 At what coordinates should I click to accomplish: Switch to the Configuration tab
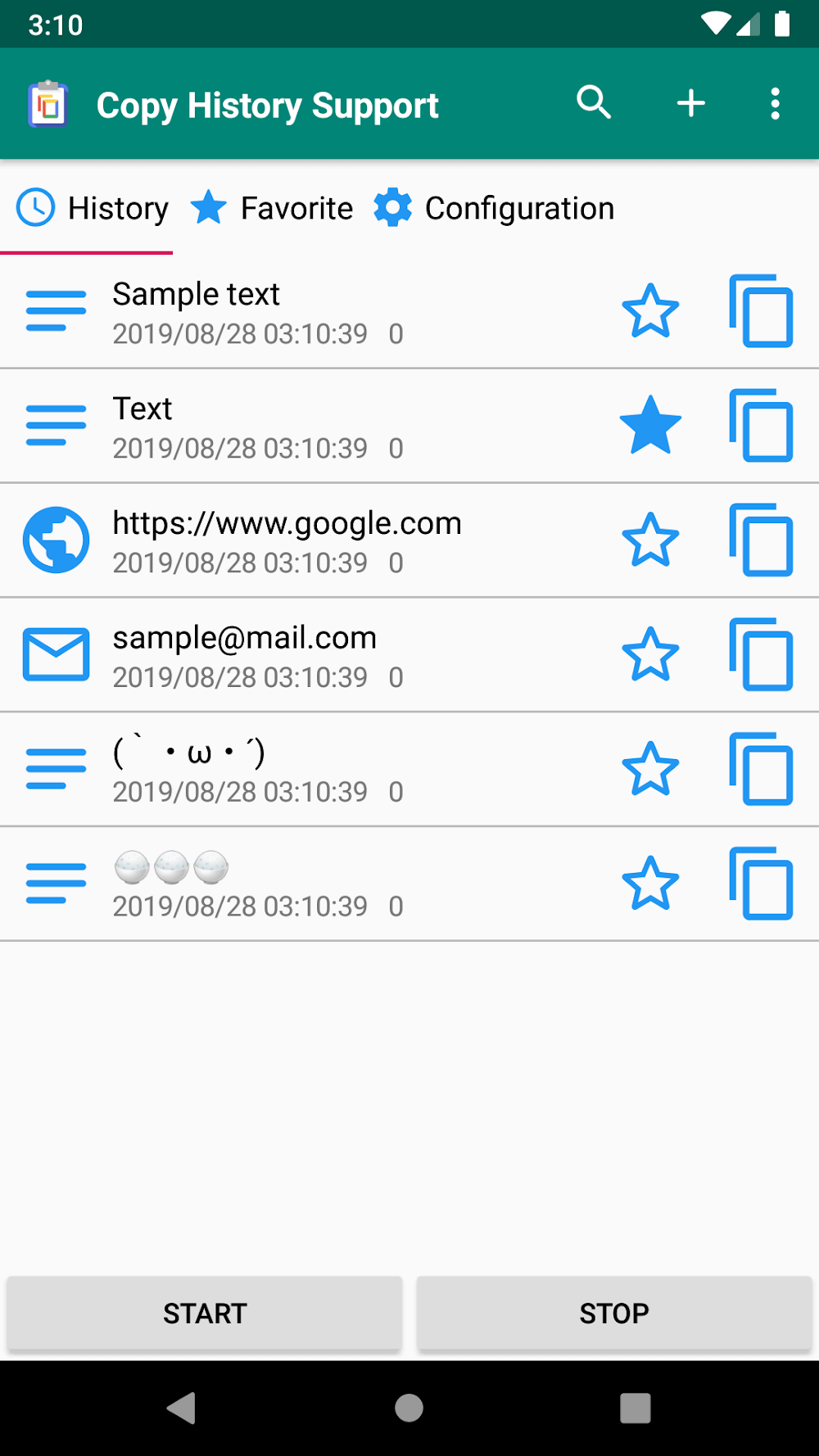point(495,209)
